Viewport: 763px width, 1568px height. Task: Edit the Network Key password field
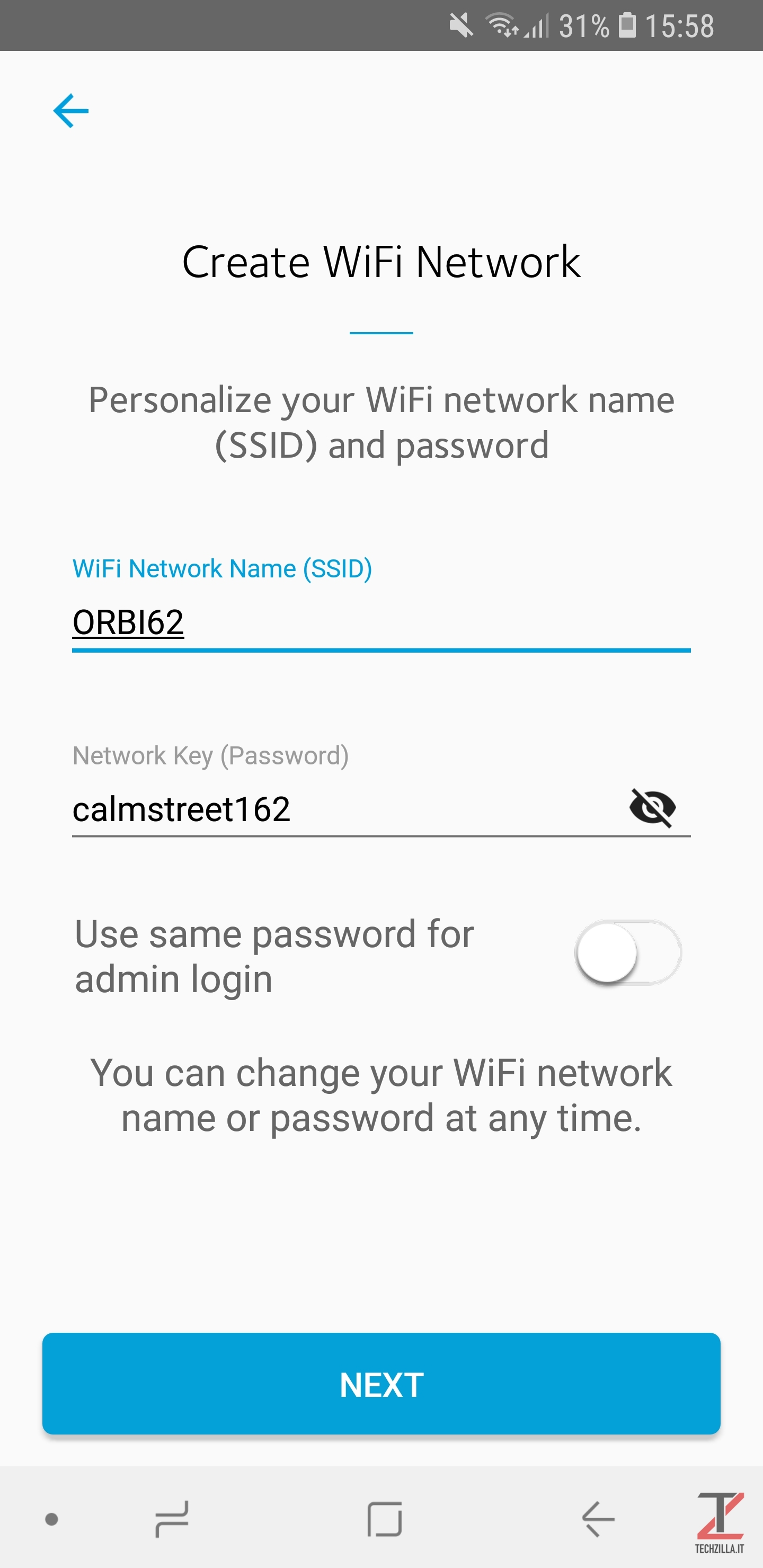347,809
